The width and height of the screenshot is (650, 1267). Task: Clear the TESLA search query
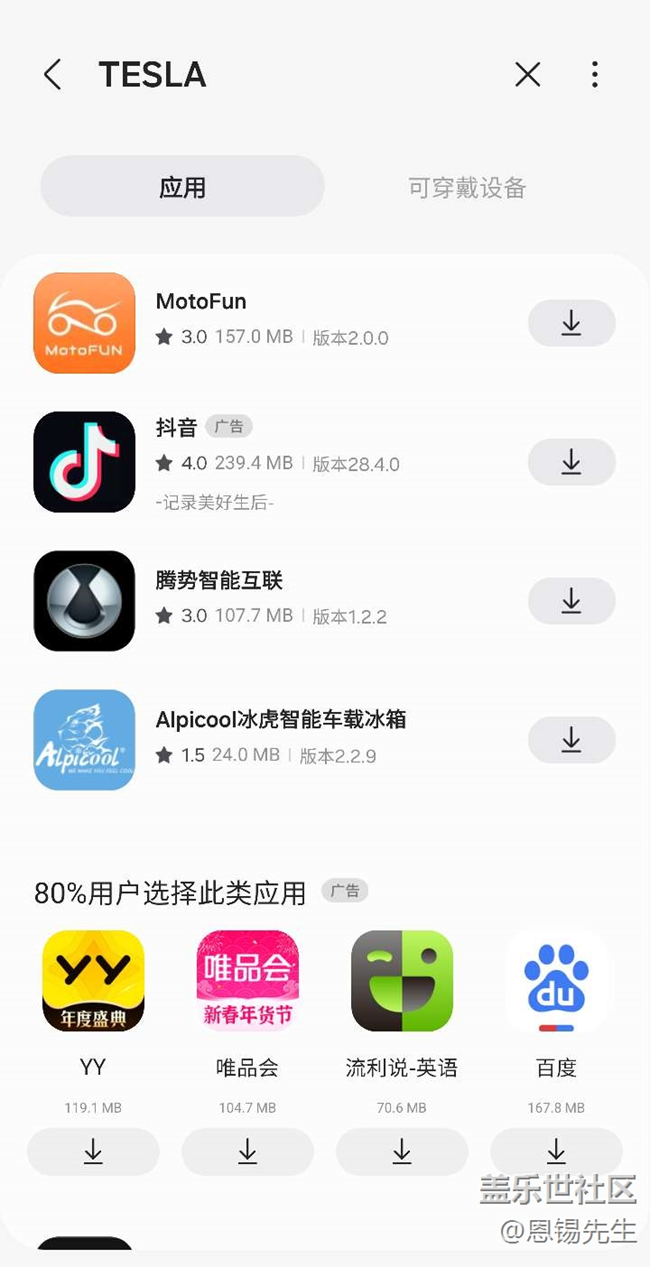coord(527,75)
